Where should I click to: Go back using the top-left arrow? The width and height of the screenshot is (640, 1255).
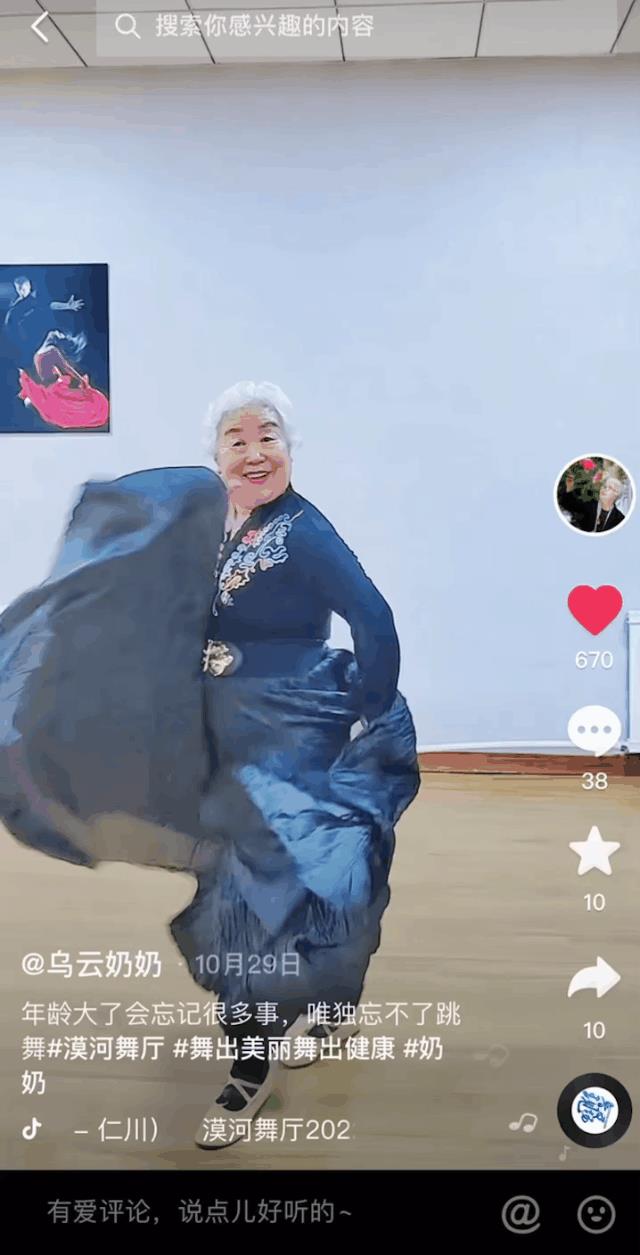click(40, 27)
